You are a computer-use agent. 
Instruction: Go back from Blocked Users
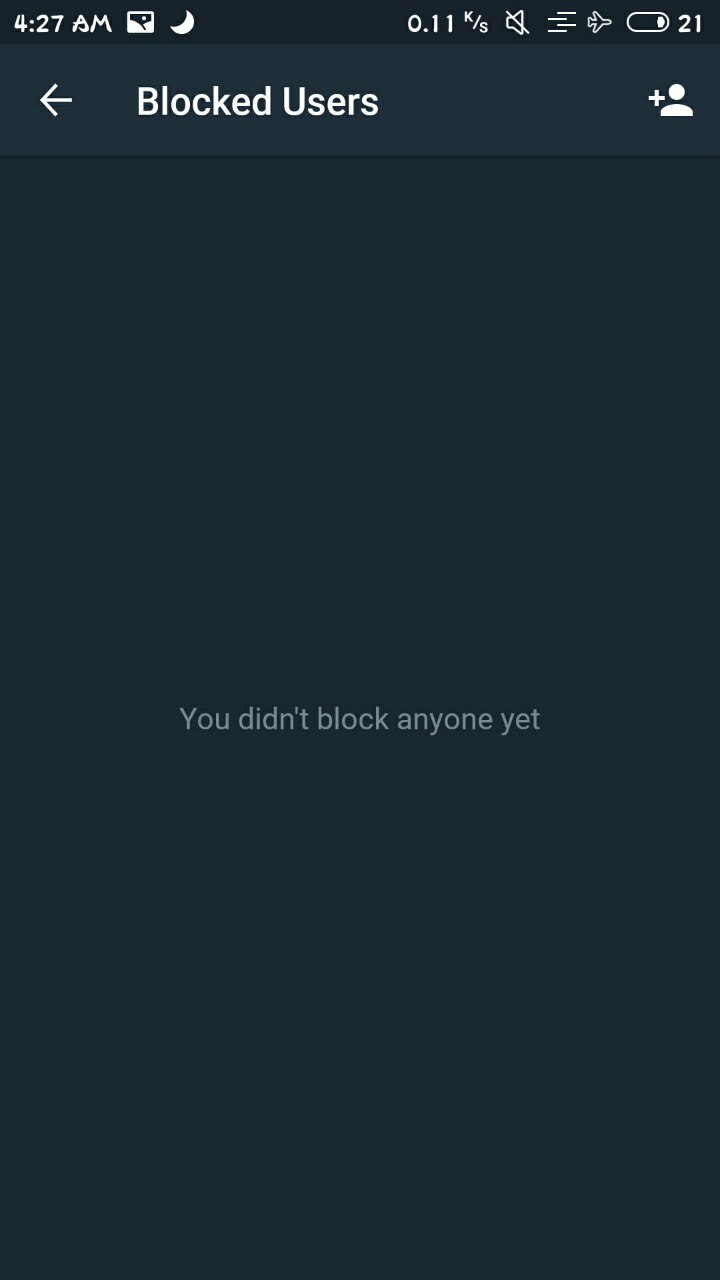(56, 100)
